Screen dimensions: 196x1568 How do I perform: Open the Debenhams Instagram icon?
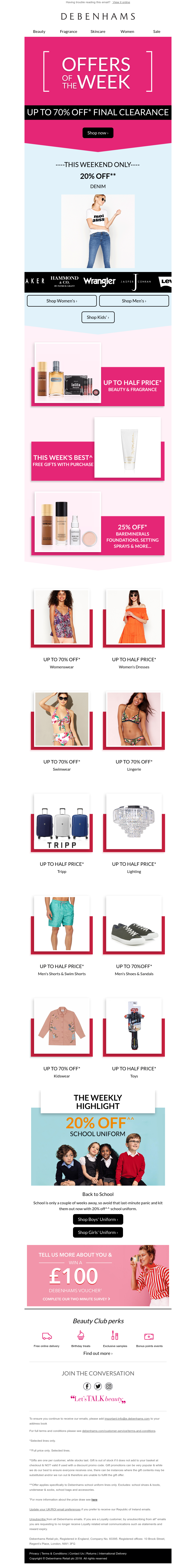tap(108, 1386)
